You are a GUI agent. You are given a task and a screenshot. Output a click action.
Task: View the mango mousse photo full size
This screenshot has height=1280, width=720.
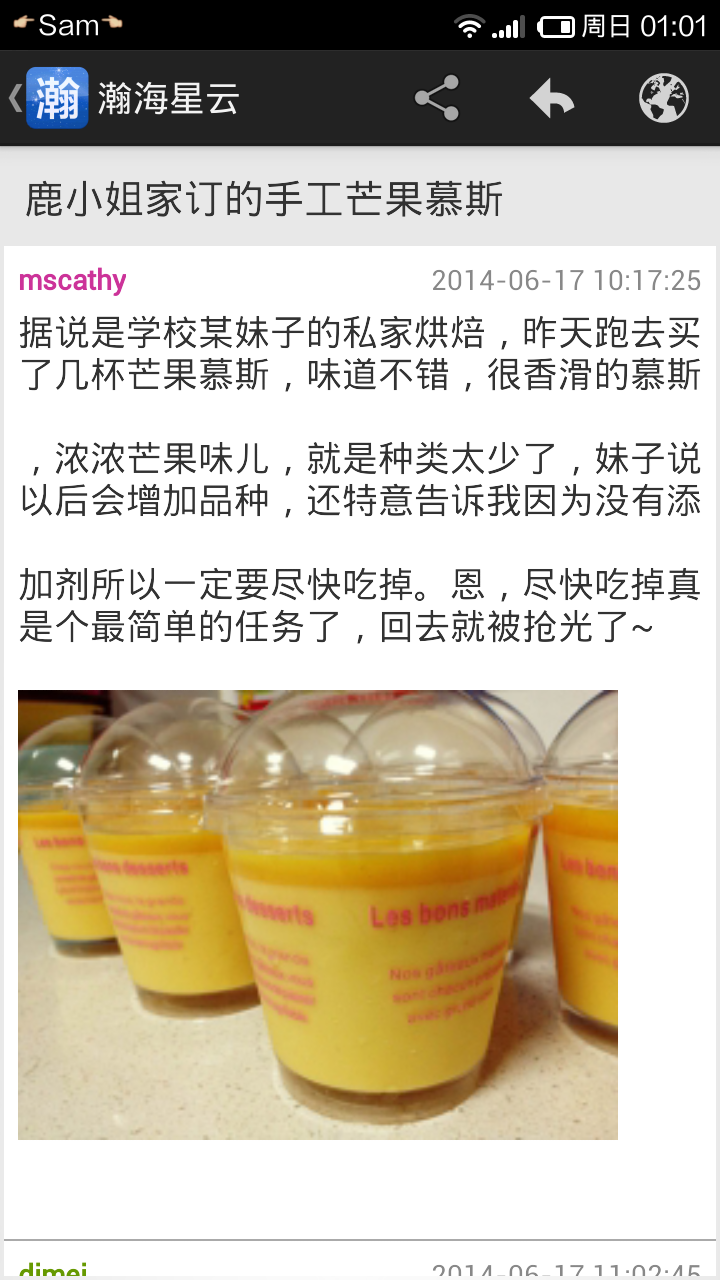tap(318, 915)
